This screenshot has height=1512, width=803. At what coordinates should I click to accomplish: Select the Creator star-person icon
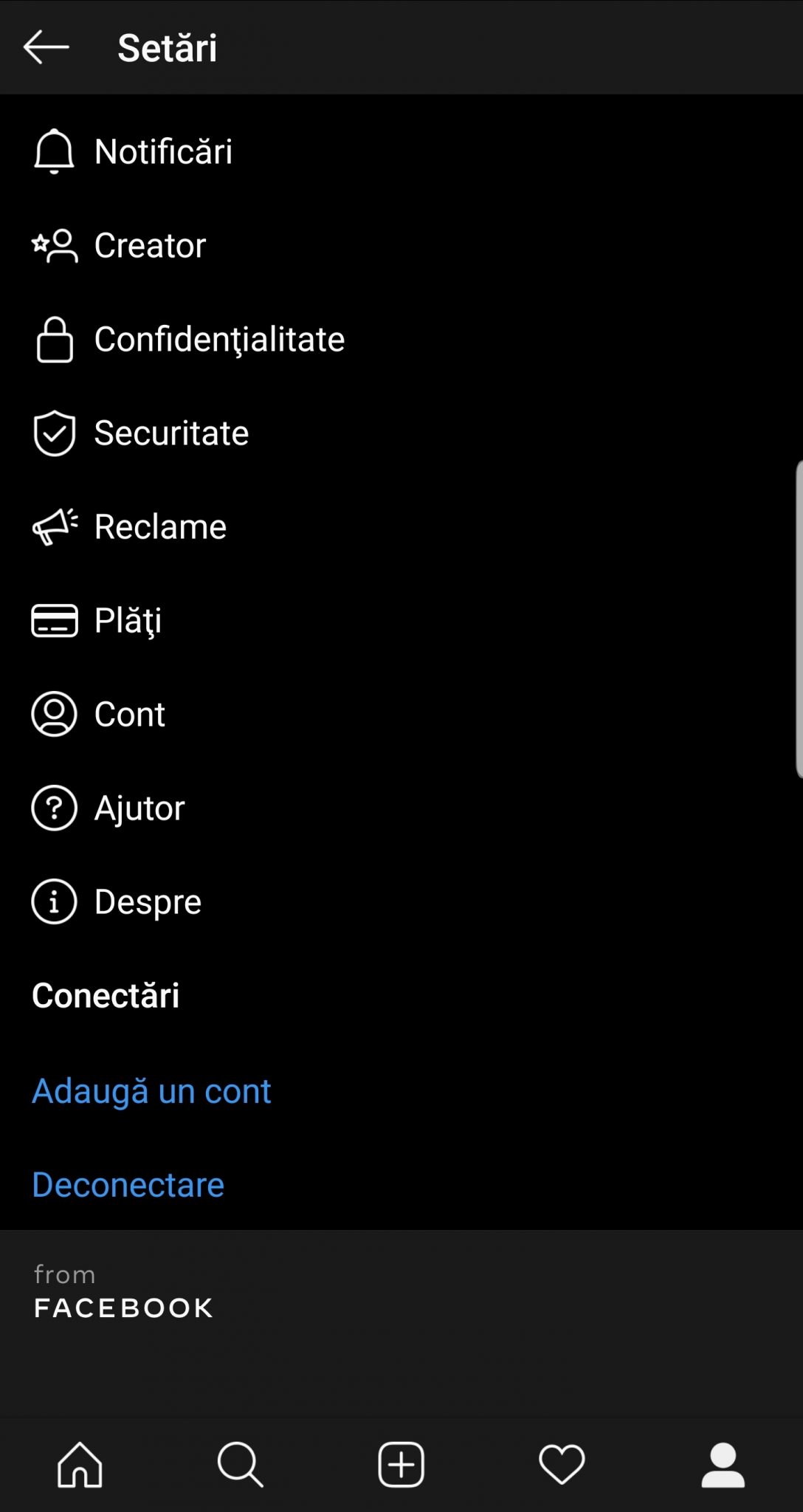click(54, 245)
